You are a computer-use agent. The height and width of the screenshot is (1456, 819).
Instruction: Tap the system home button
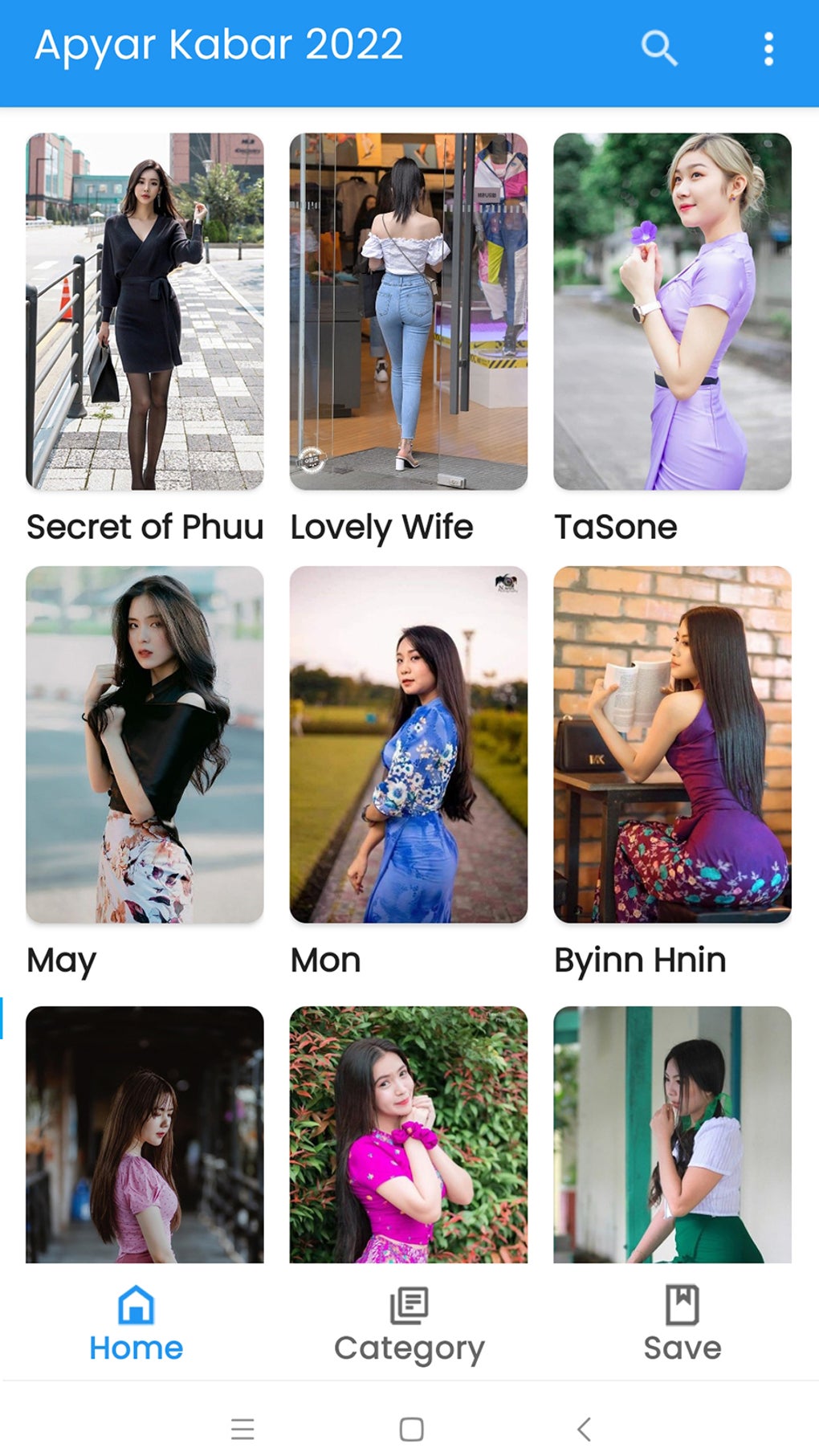pos(411,1429)
